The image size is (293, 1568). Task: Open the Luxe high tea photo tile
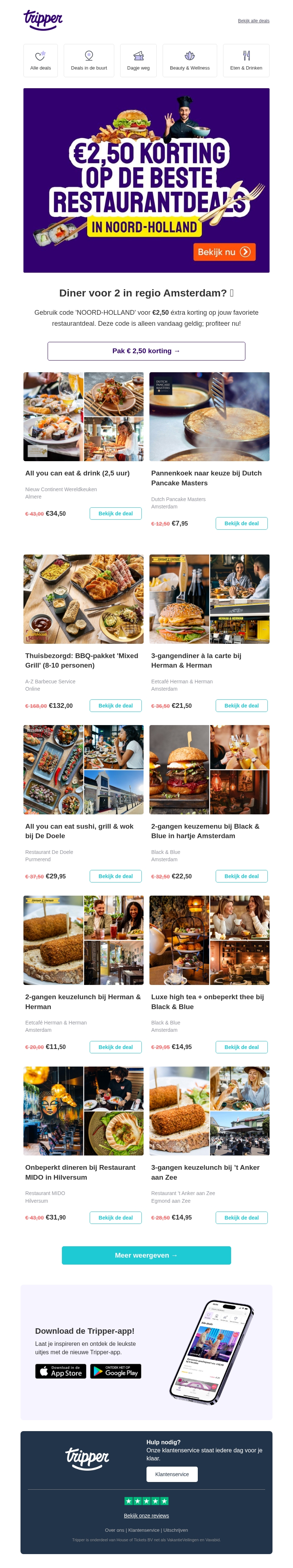[209, 940]
